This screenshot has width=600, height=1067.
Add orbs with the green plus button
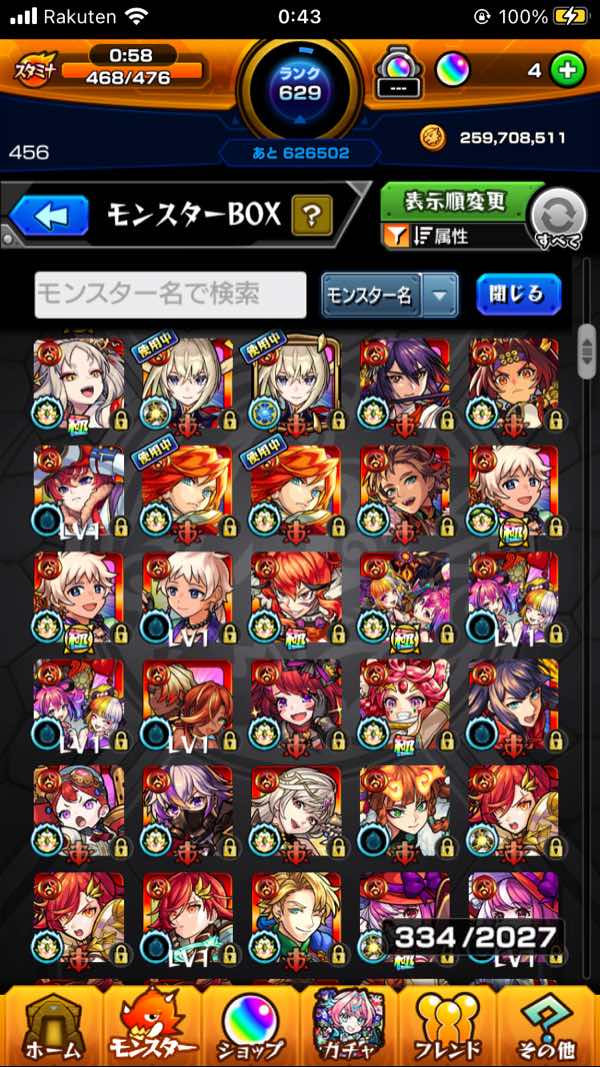pyautogui.click(x=567, y=72)
